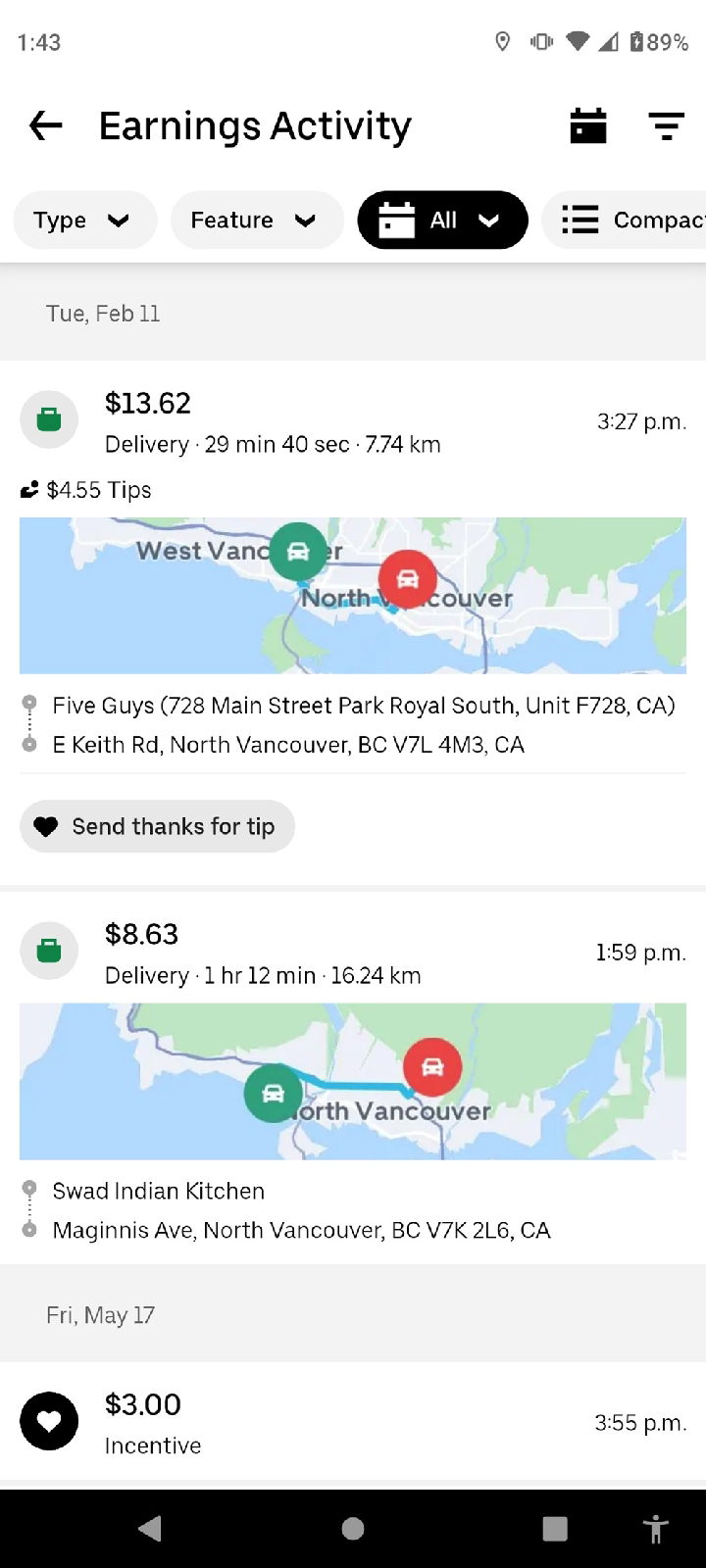Tap the system home button
Screen dimensions: 706x1568
click(x=353, y=1529)
